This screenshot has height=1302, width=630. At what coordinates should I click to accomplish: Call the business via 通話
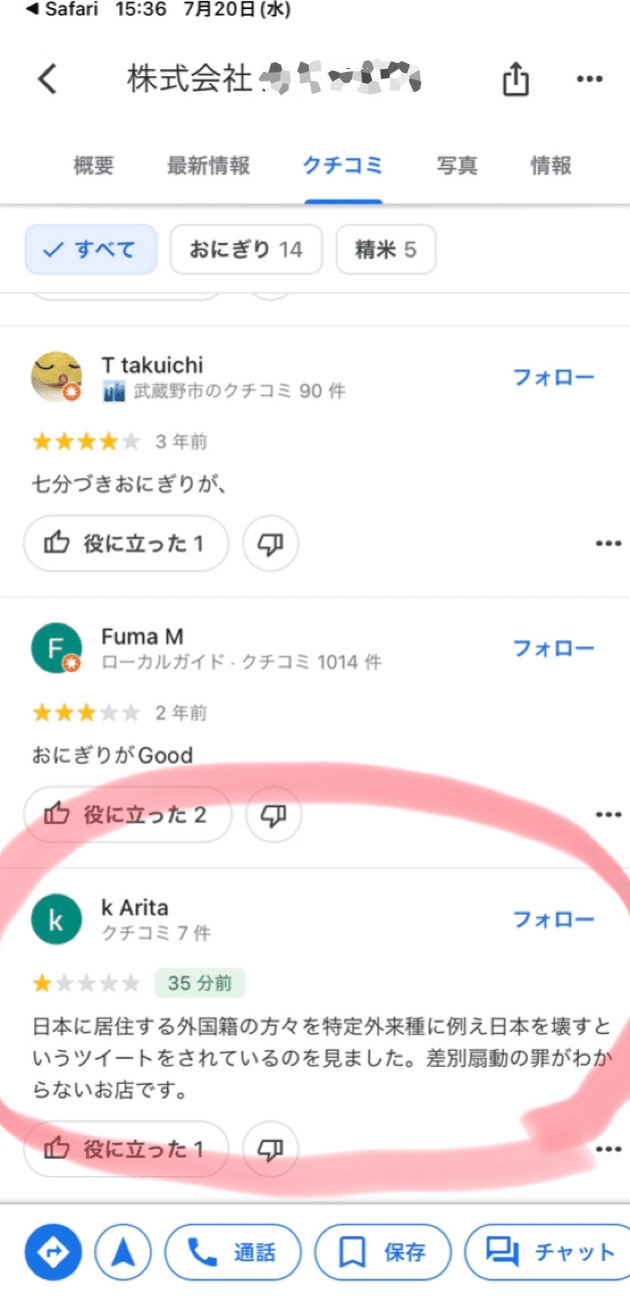[x=233, y=1252]
